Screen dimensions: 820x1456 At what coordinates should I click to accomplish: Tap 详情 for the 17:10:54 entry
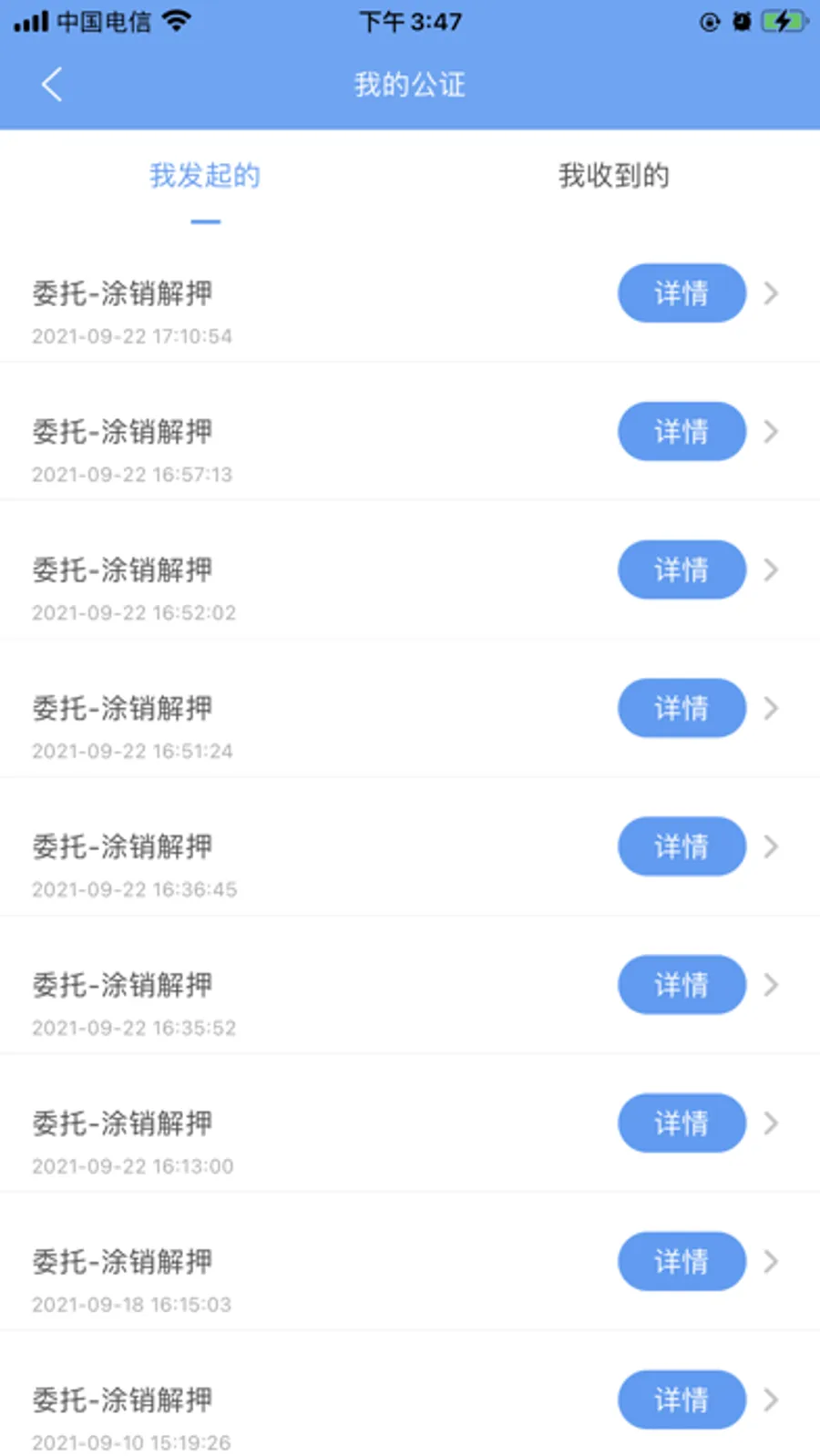[x=682, y=293]
